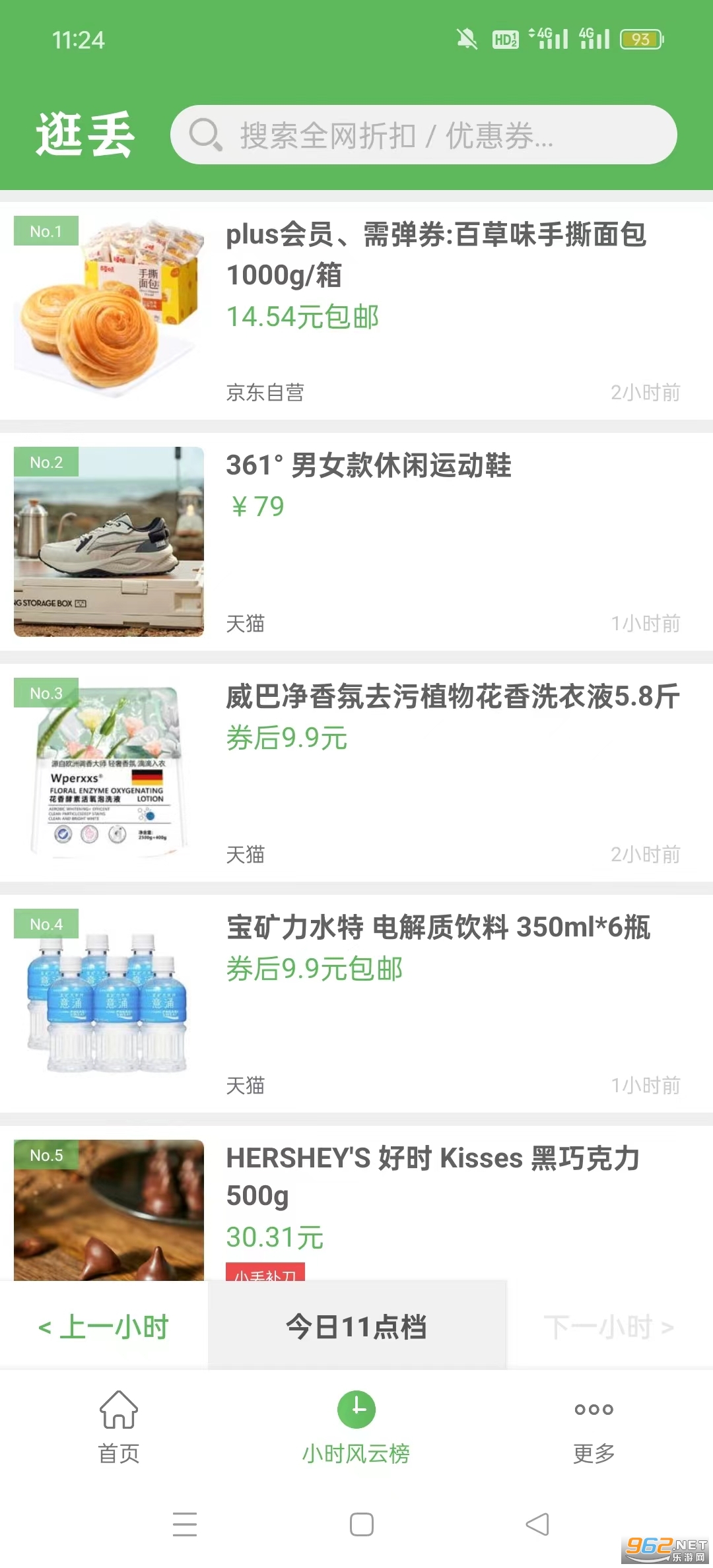Select the 小时风云榜 tab
Viewport: 713px width, 1568px height.
pyautogui.click(x=356, y=1427)
